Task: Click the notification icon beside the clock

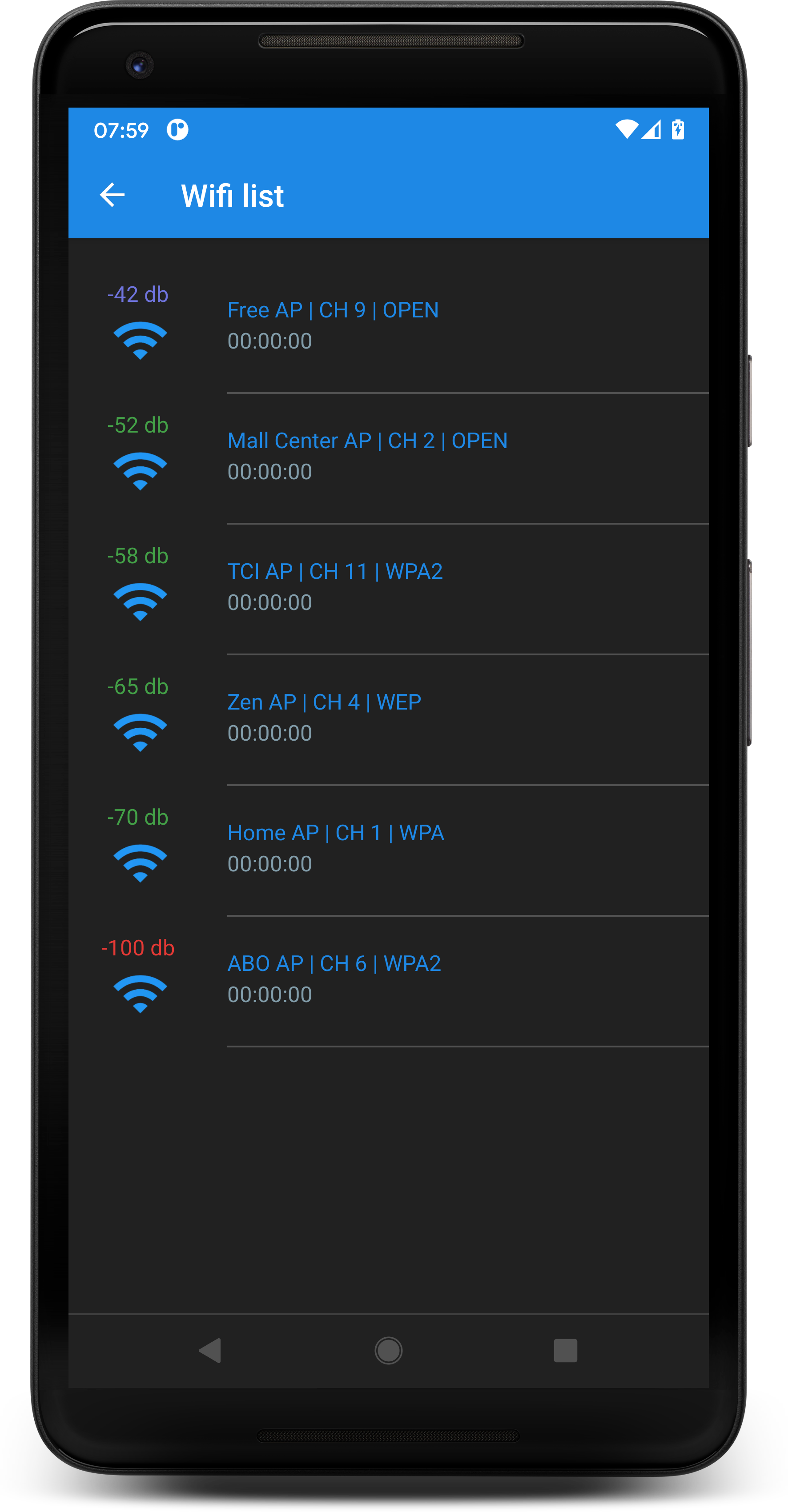Action: (177, 130)
